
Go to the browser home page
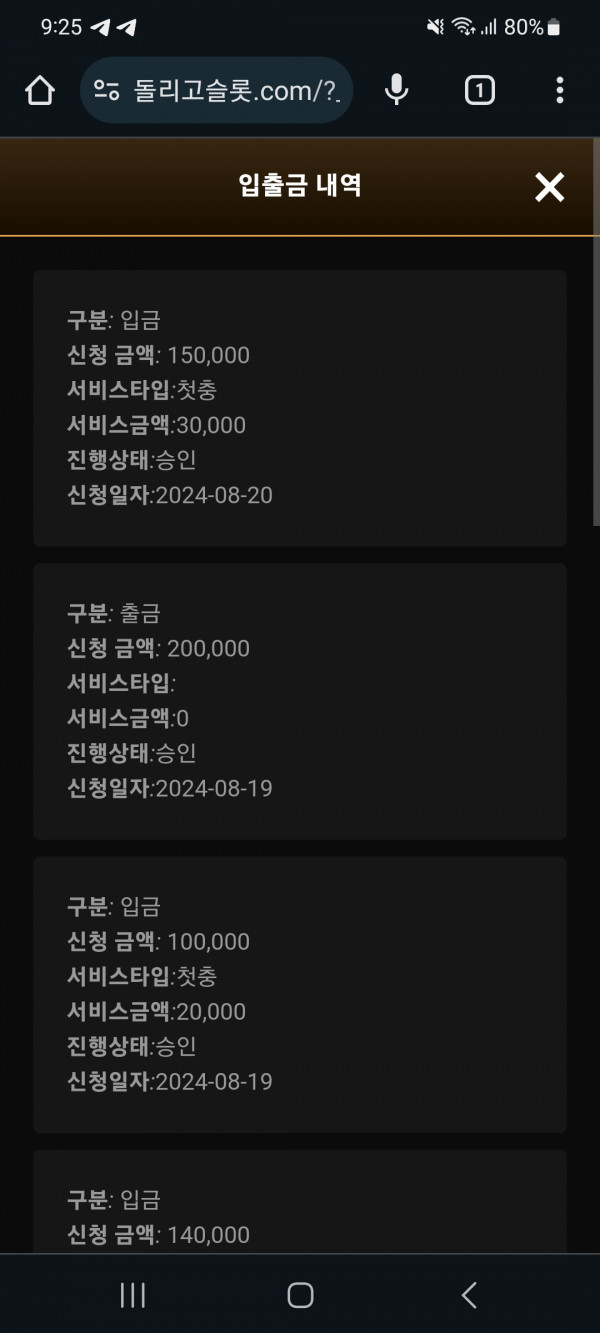[x=40, y=91]
